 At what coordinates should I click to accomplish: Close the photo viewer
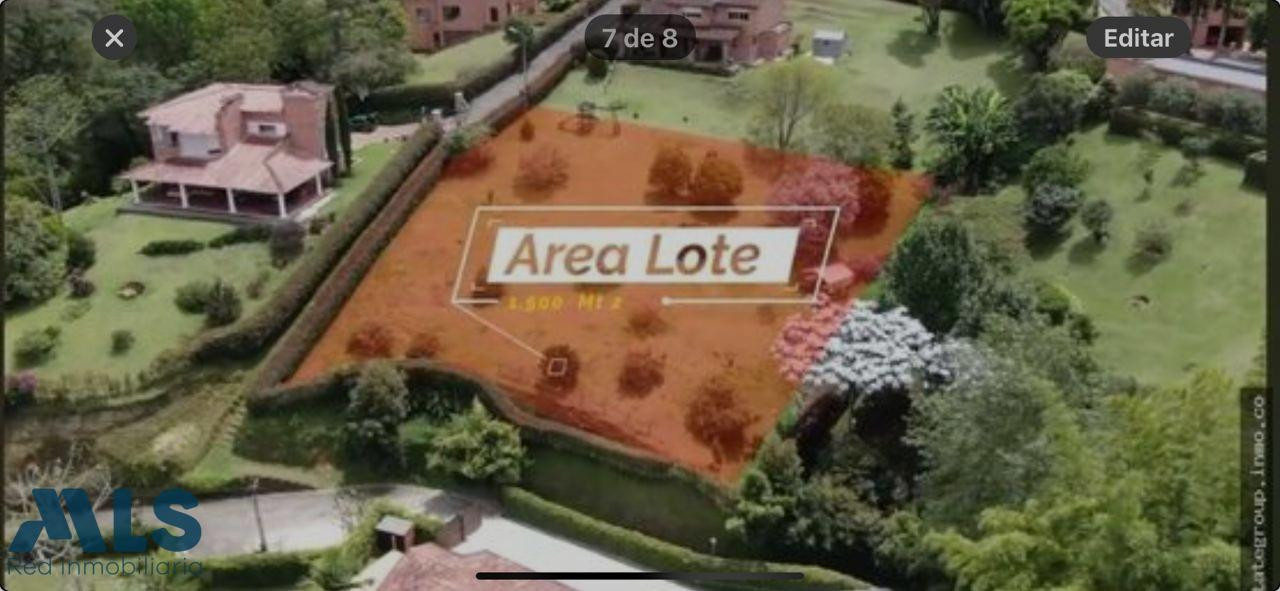(114, 38)
